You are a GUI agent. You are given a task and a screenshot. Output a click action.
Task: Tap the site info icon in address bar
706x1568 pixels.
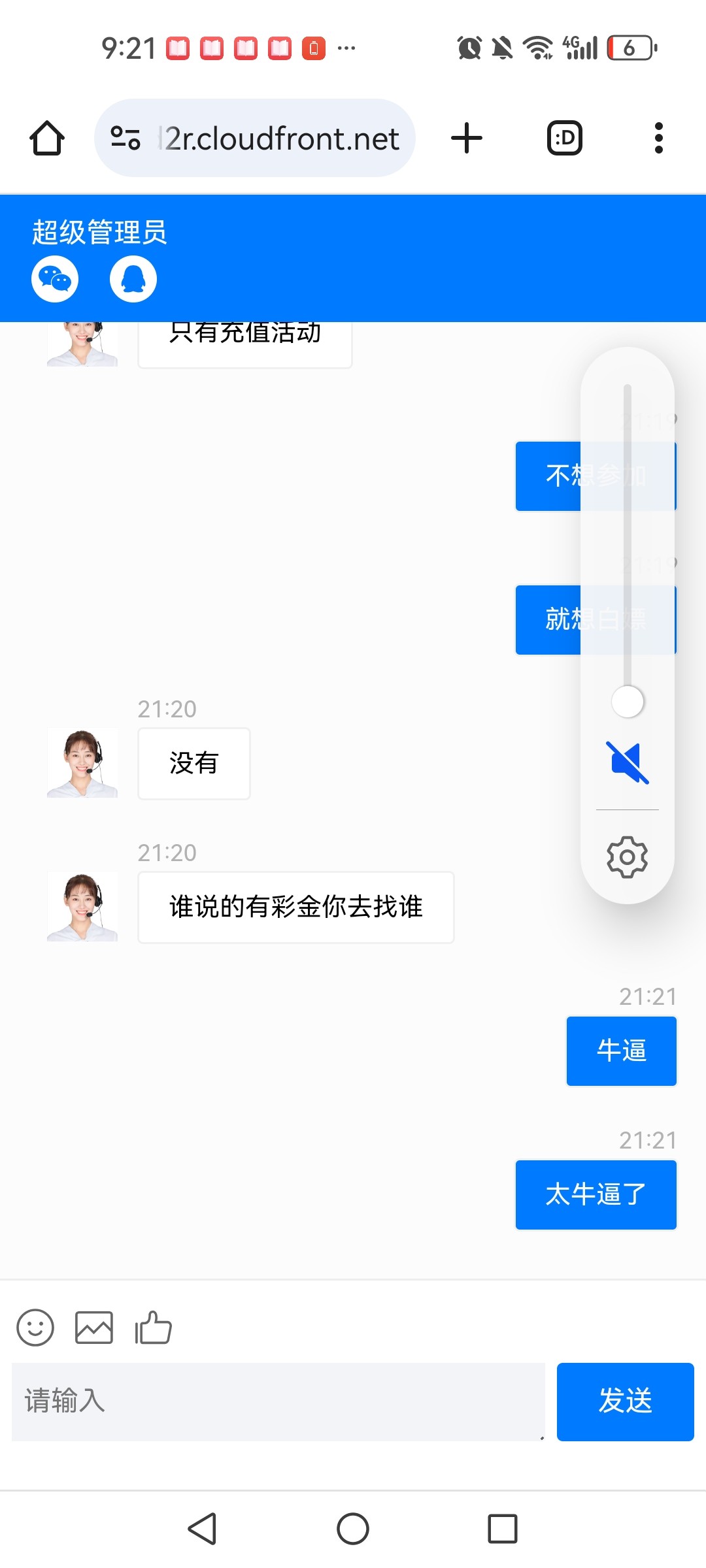point(126,139)
